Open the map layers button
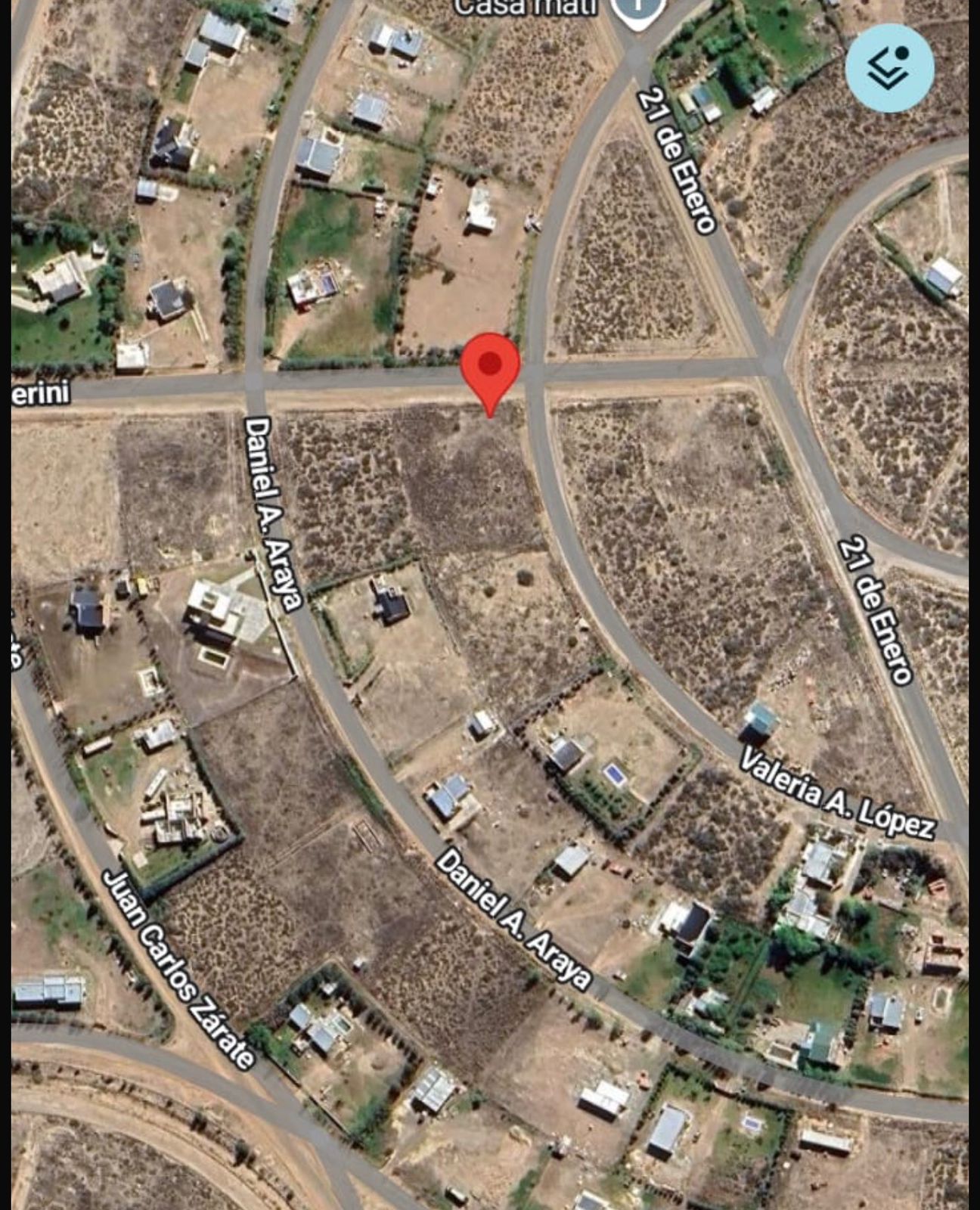This screenshot has height=1210, width=980. (889, 68)
